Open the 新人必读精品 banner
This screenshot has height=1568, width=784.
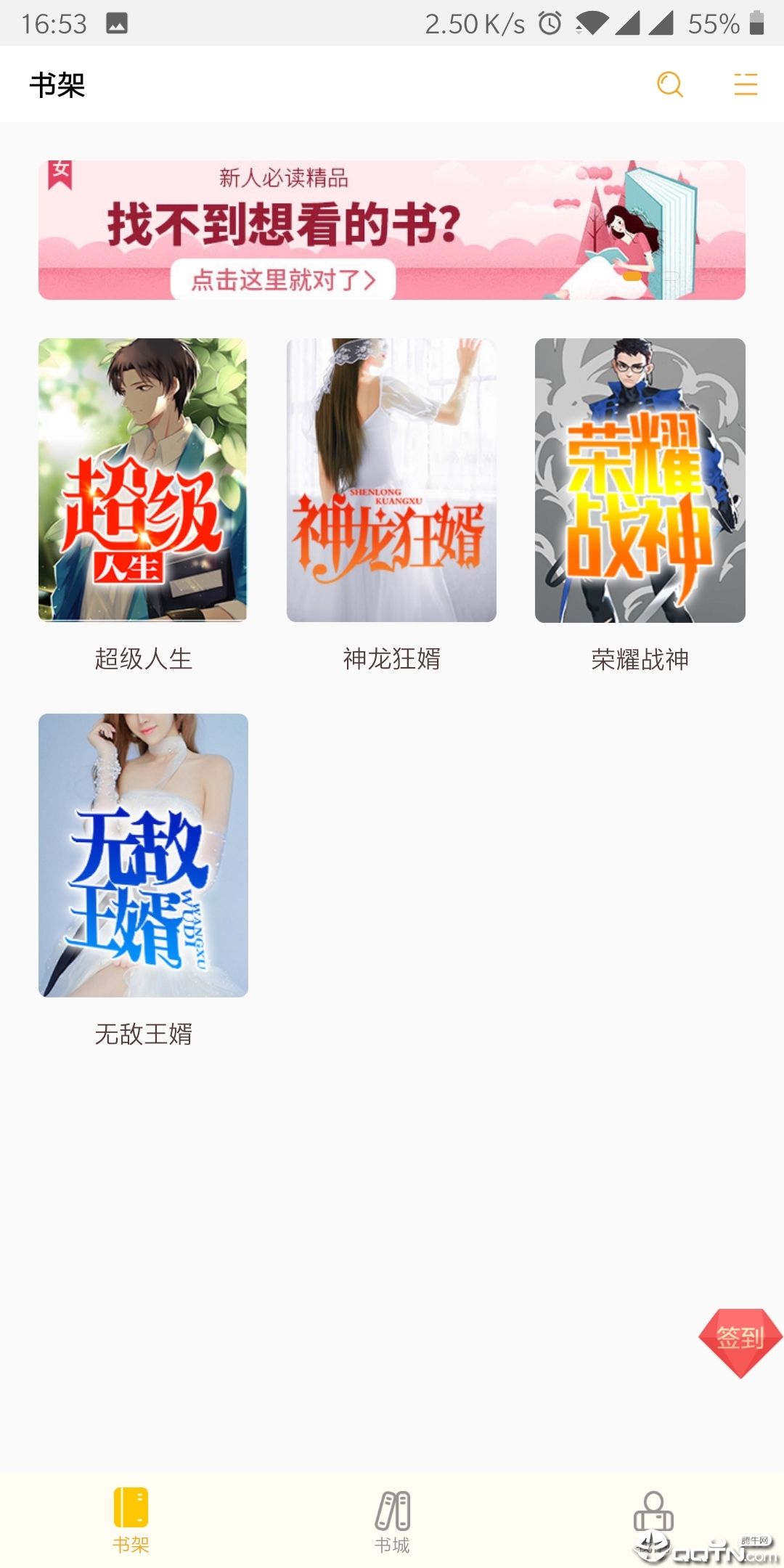(x=392, y=230)
